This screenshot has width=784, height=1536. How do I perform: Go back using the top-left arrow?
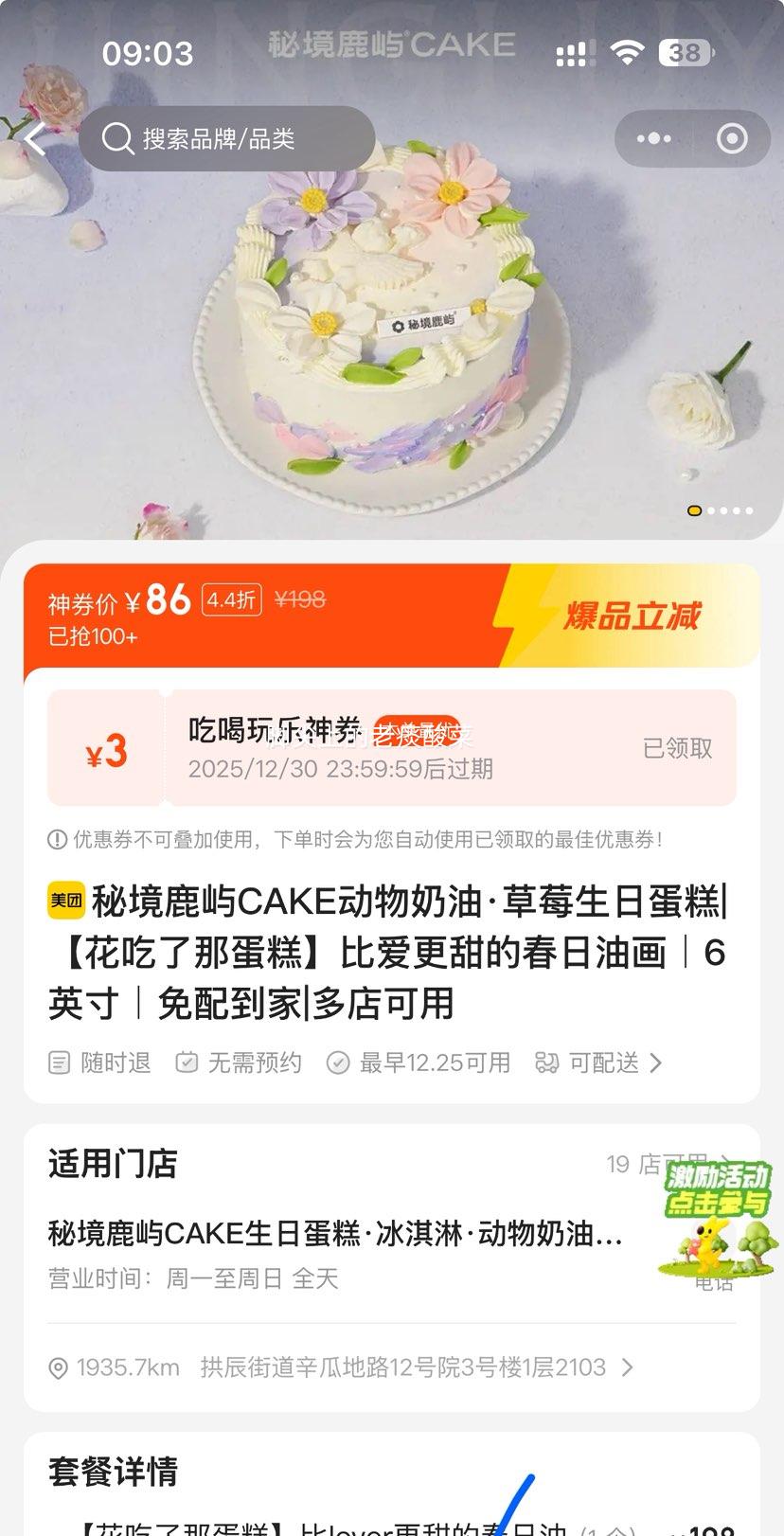click(34, 138)
